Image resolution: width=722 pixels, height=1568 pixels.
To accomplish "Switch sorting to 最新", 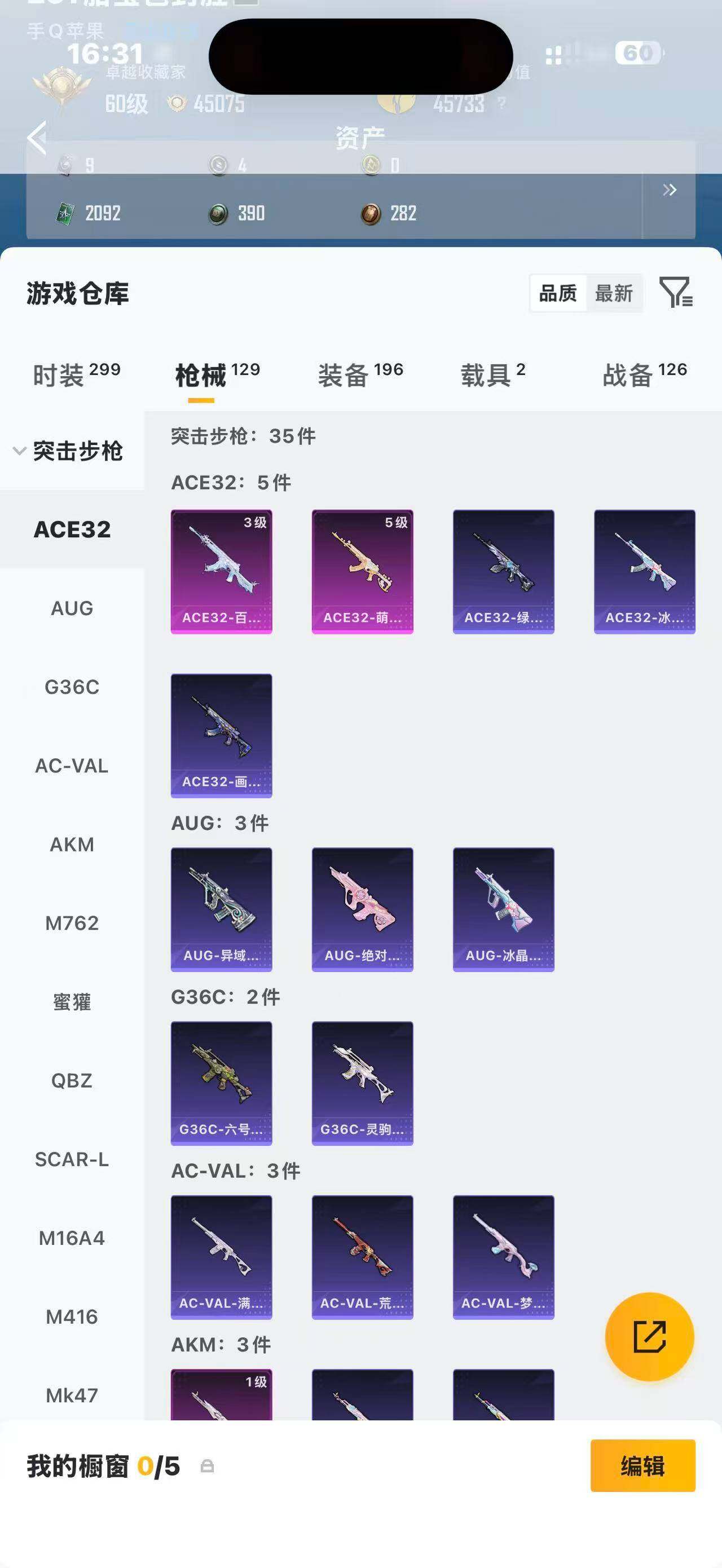I will pos(614,293).
